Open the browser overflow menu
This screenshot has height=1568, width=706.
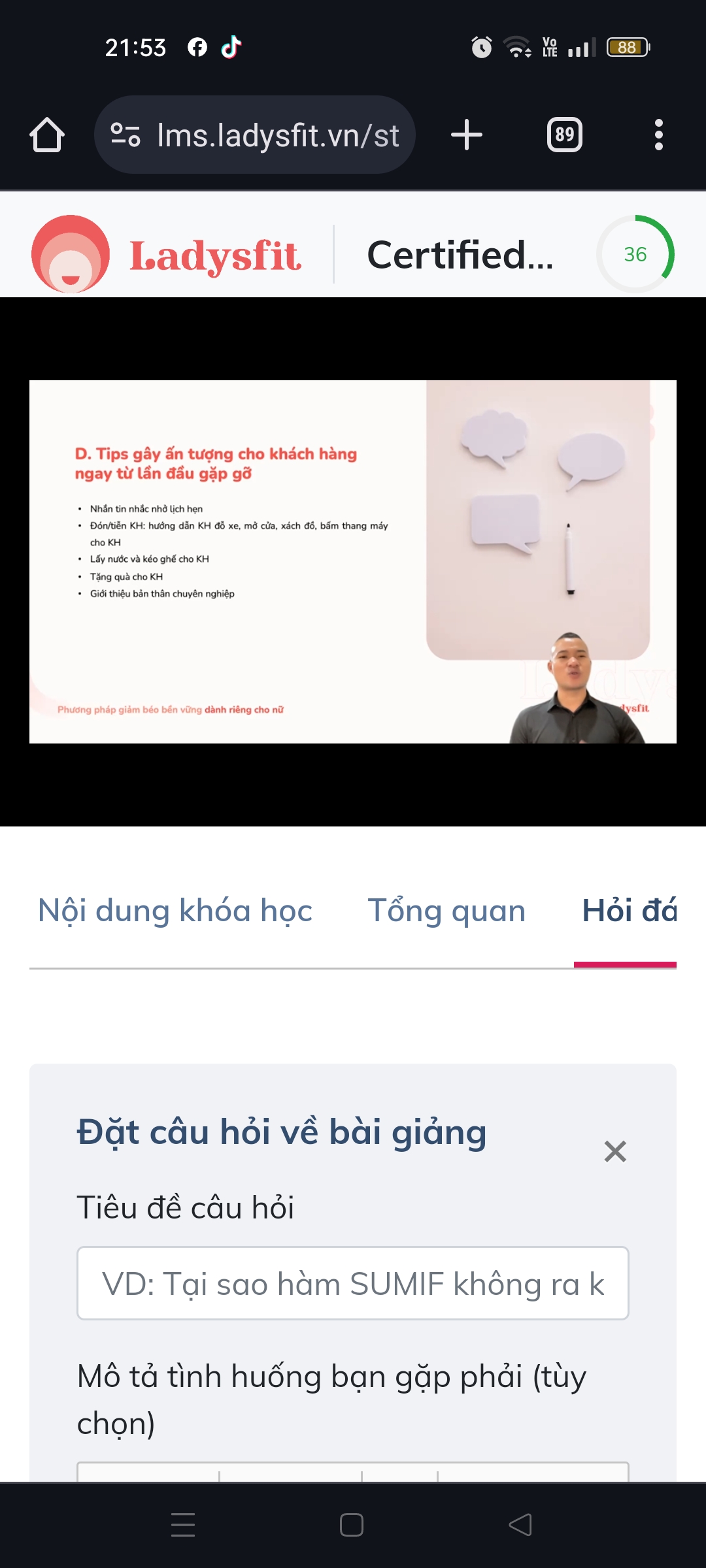pos(658,135)
